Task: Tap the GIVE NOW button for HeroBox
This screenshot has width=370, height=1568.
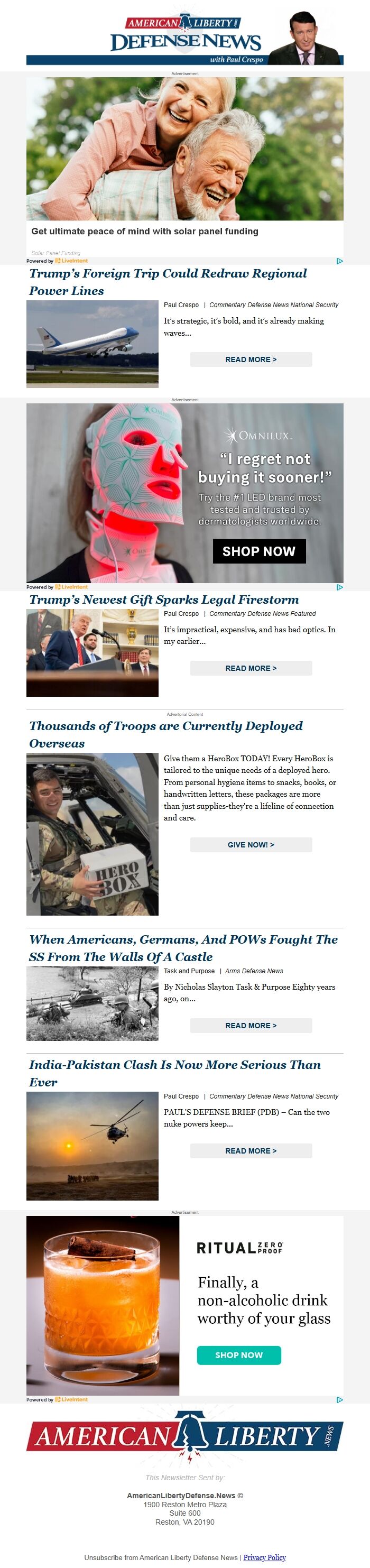Action: click(x=251, y=844)
